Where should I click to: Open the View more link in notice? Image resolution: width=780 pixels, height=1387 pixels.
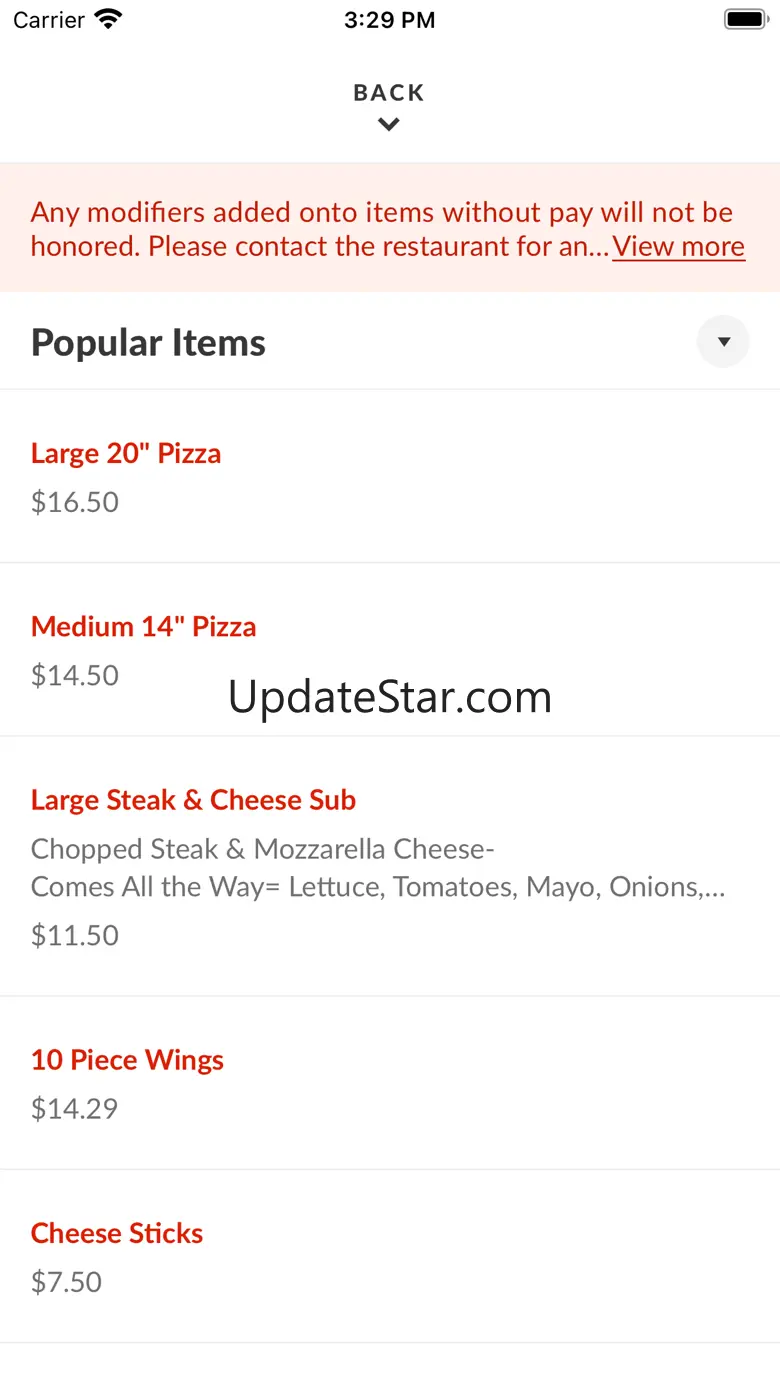678,247
